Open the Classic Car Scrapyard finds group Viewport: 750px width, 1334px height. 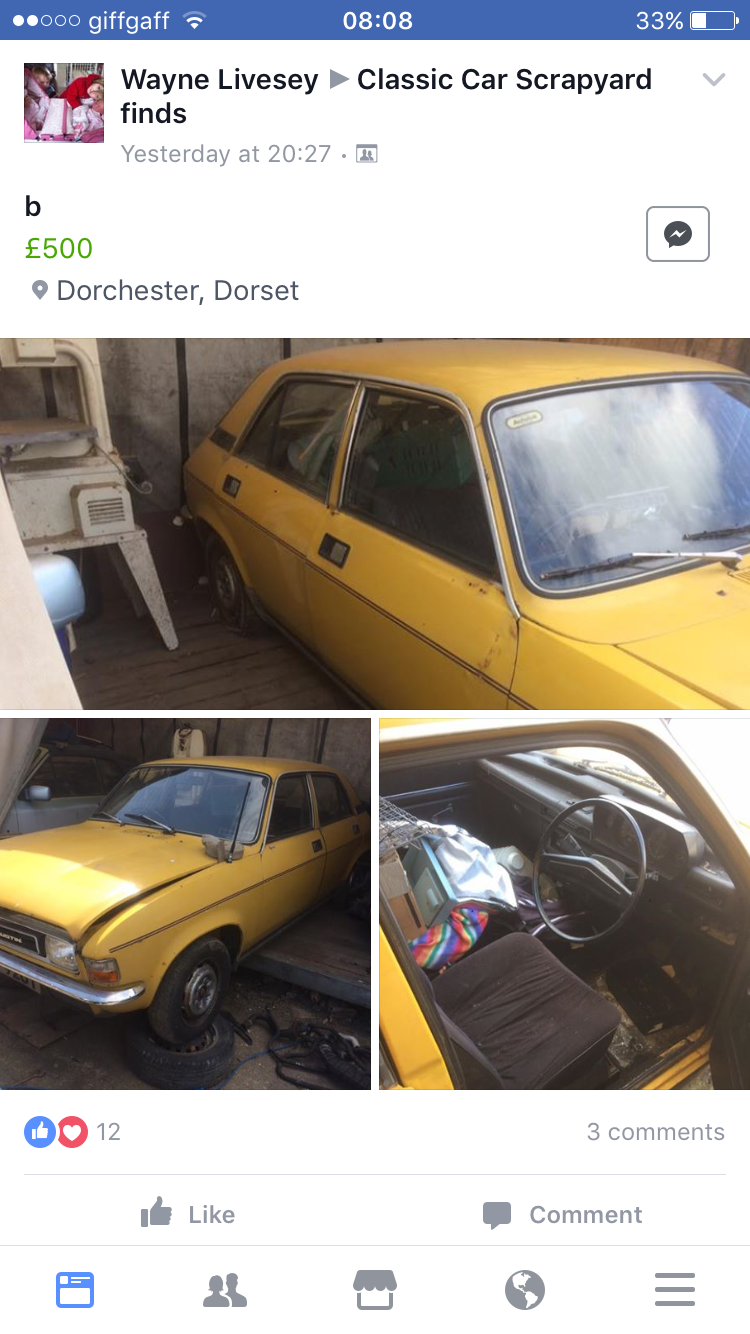click(386, 96)
